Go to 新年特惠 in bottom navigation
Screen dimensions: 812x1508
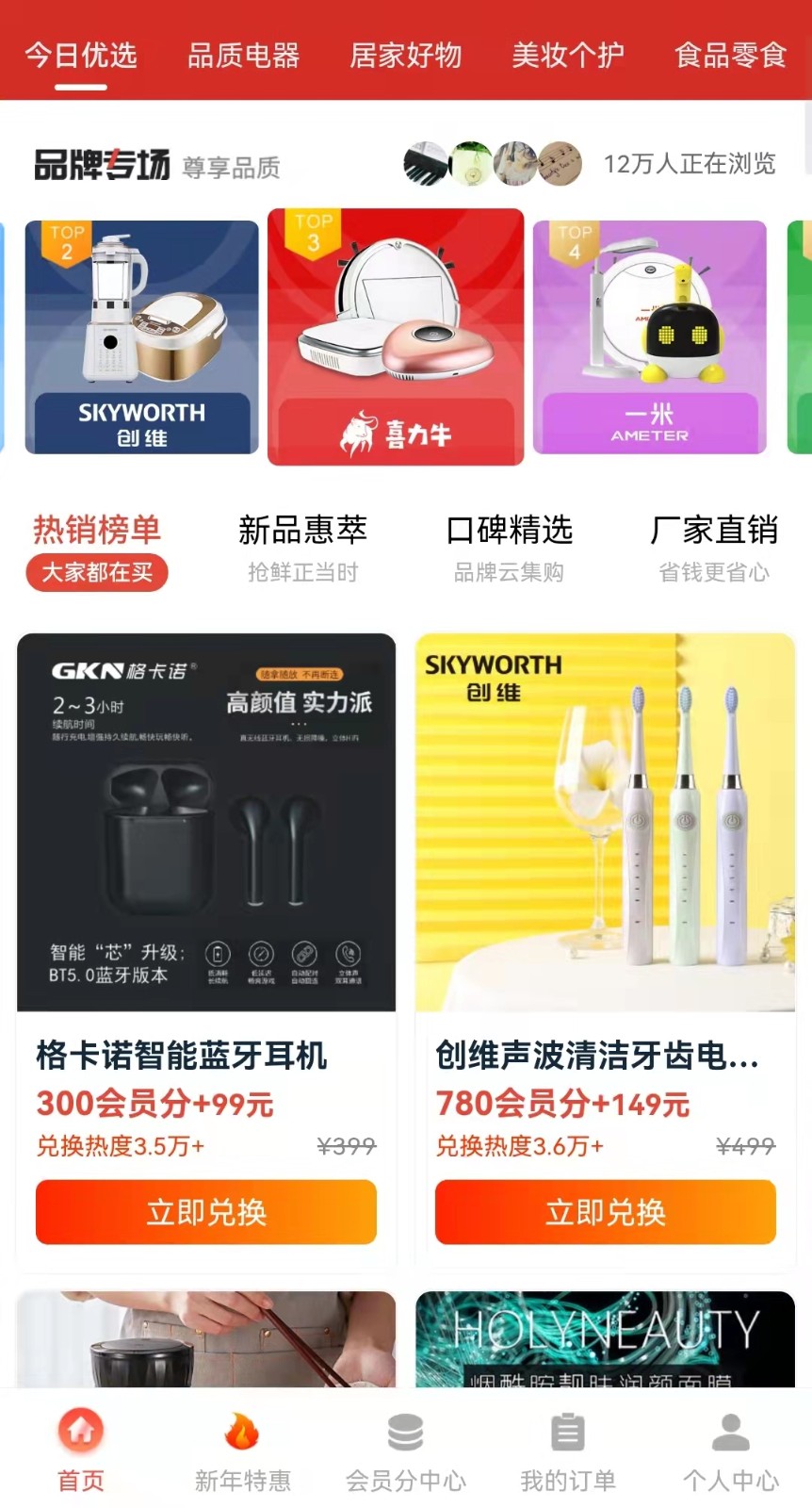click(243, 1451)
